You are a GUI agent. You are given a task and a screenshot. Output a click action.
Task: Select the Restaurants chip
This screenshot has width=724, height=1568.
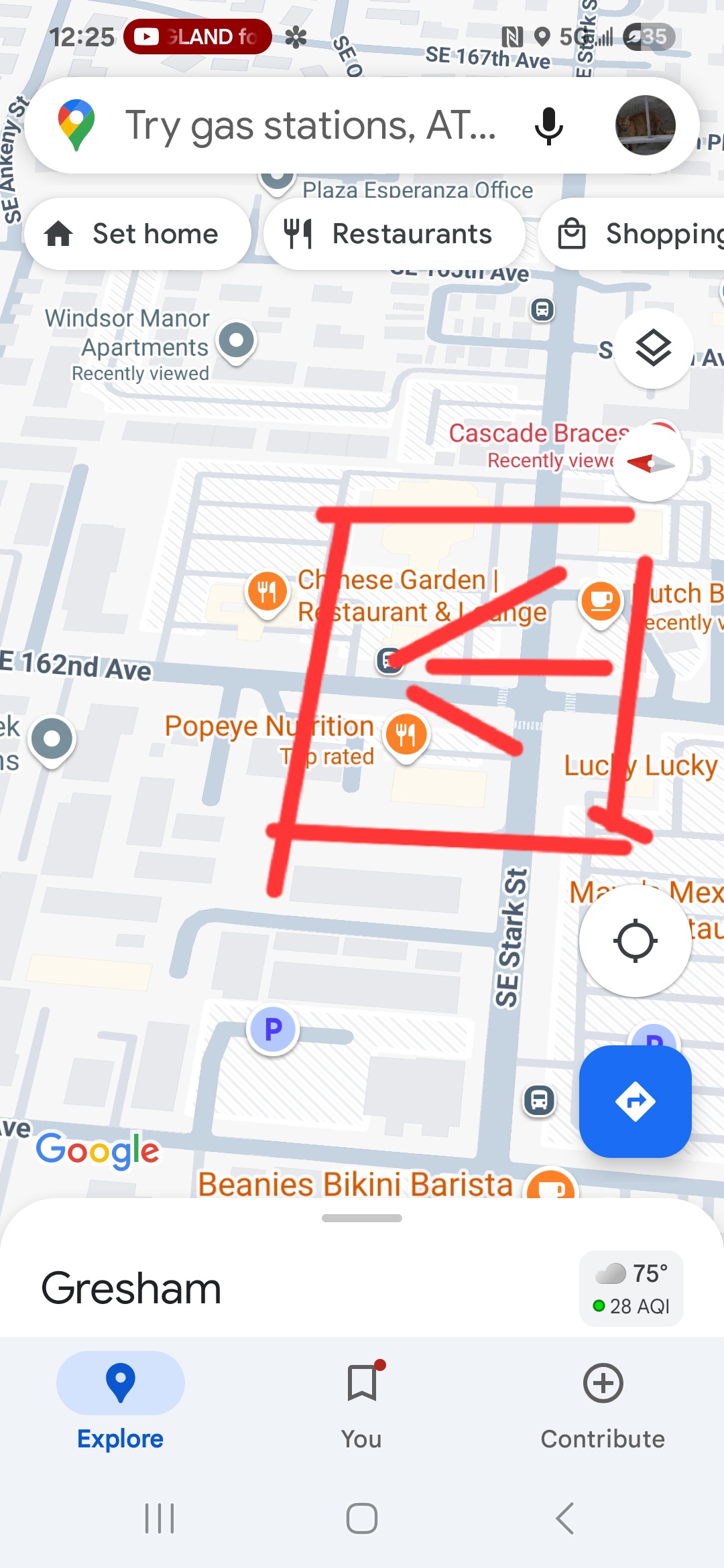click(394, 234)
